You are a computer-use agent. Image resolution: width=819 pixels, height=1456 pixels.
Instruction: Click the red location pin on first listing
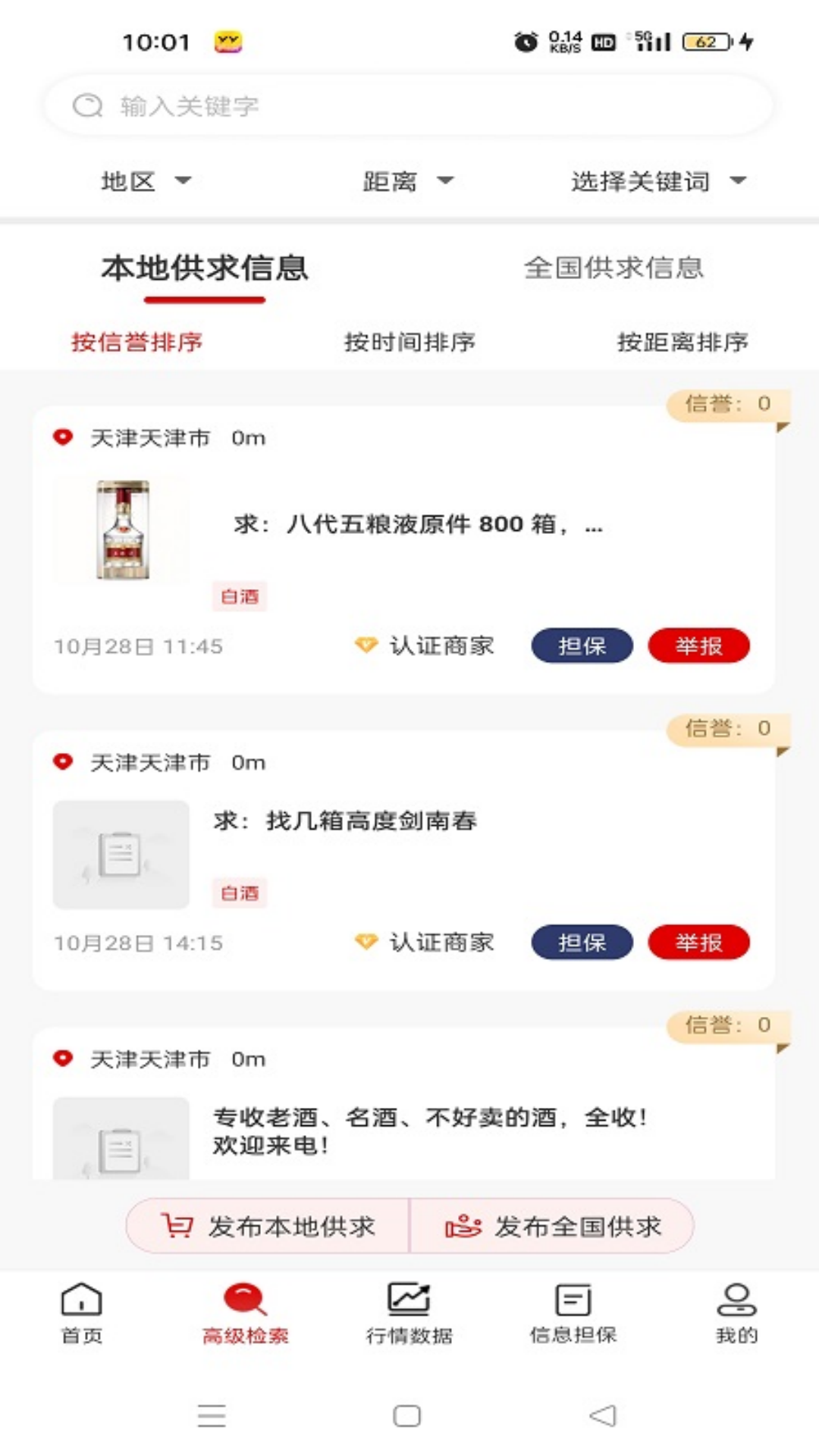click(64, 437)
